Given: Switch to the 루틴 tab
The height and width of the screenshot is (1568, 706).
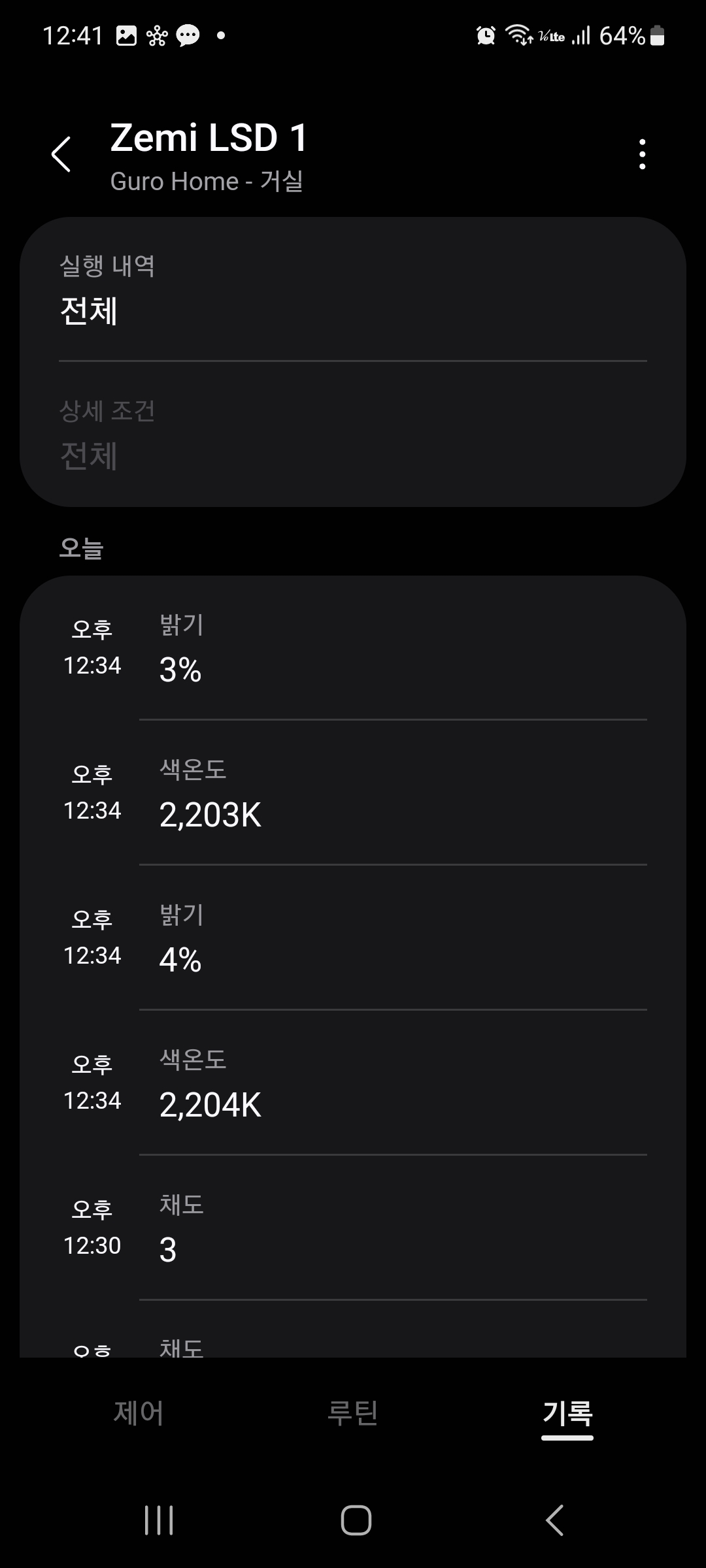Looking at the screenshot, I should pyautogui.click(x=353, y=1413).
